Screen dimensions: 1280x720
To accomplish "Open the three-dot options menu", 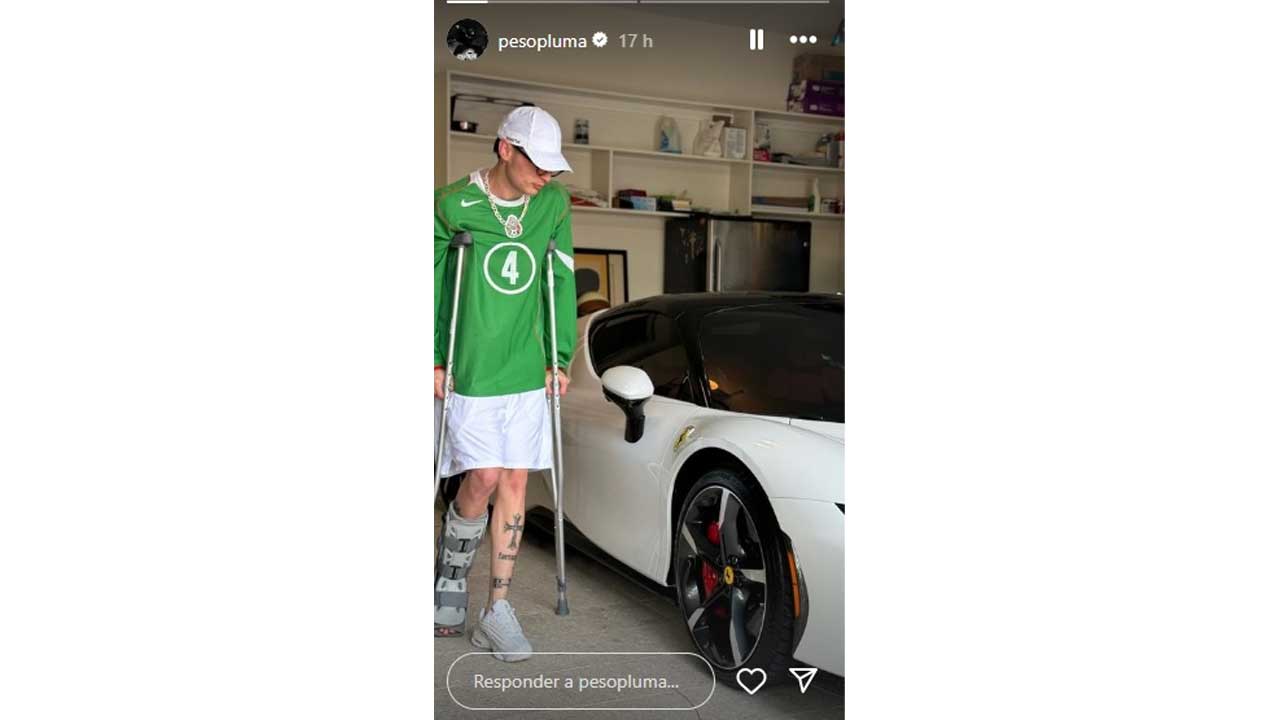I will (x=803, y=40).
